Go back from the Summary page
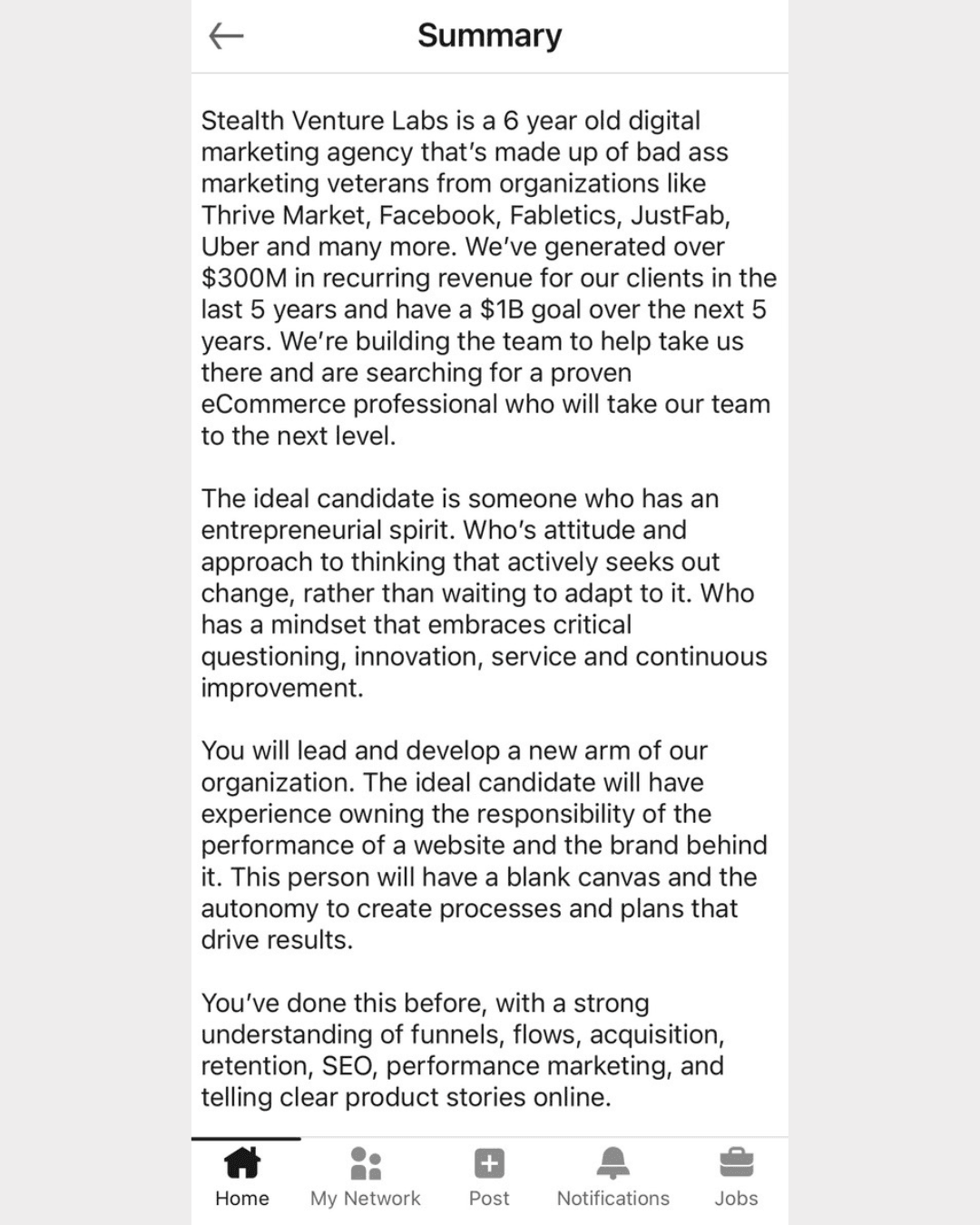 226,36
